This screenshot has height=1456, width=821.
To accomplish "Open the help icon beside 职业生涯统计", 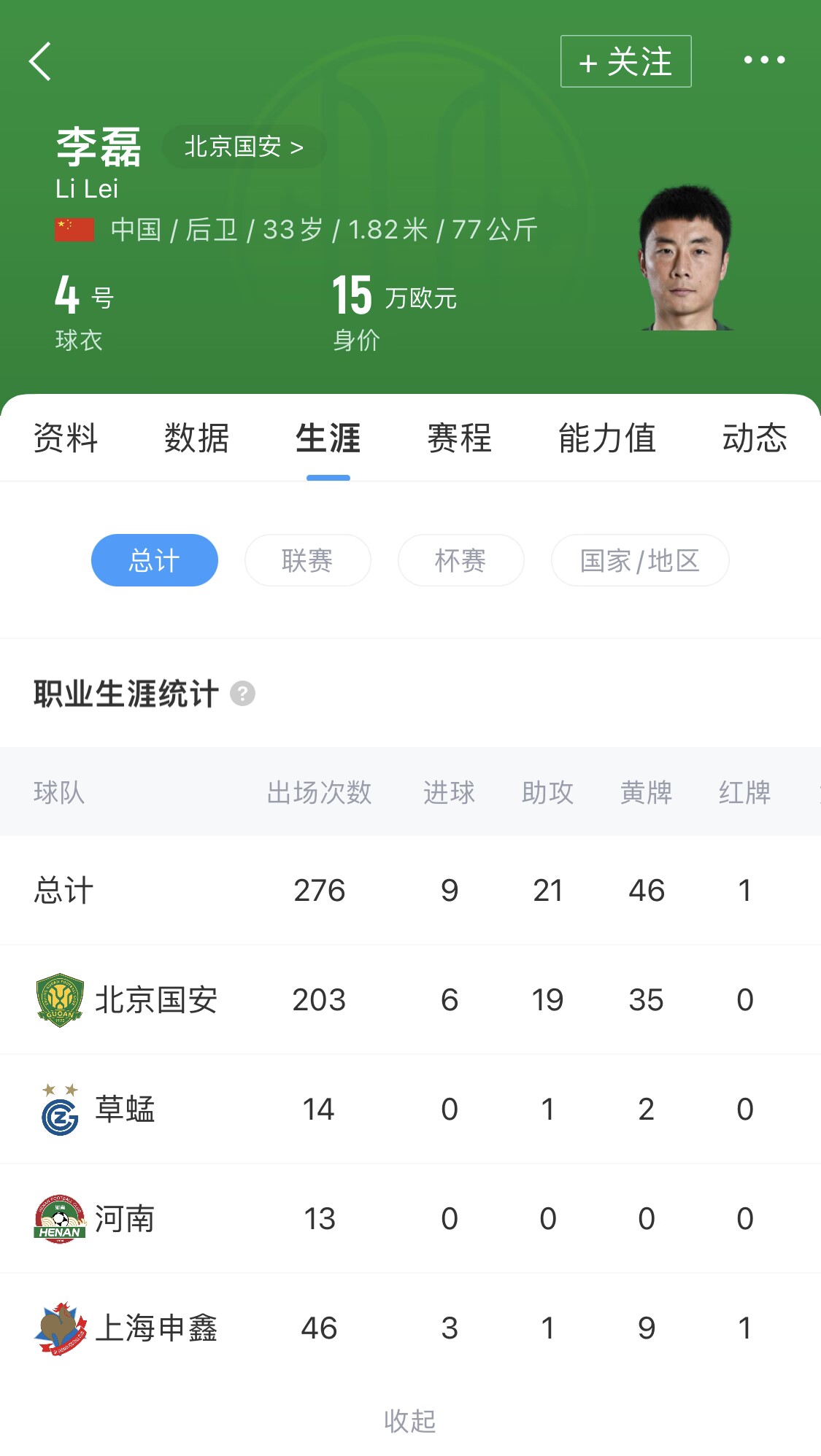I will (x=243, y=694).
